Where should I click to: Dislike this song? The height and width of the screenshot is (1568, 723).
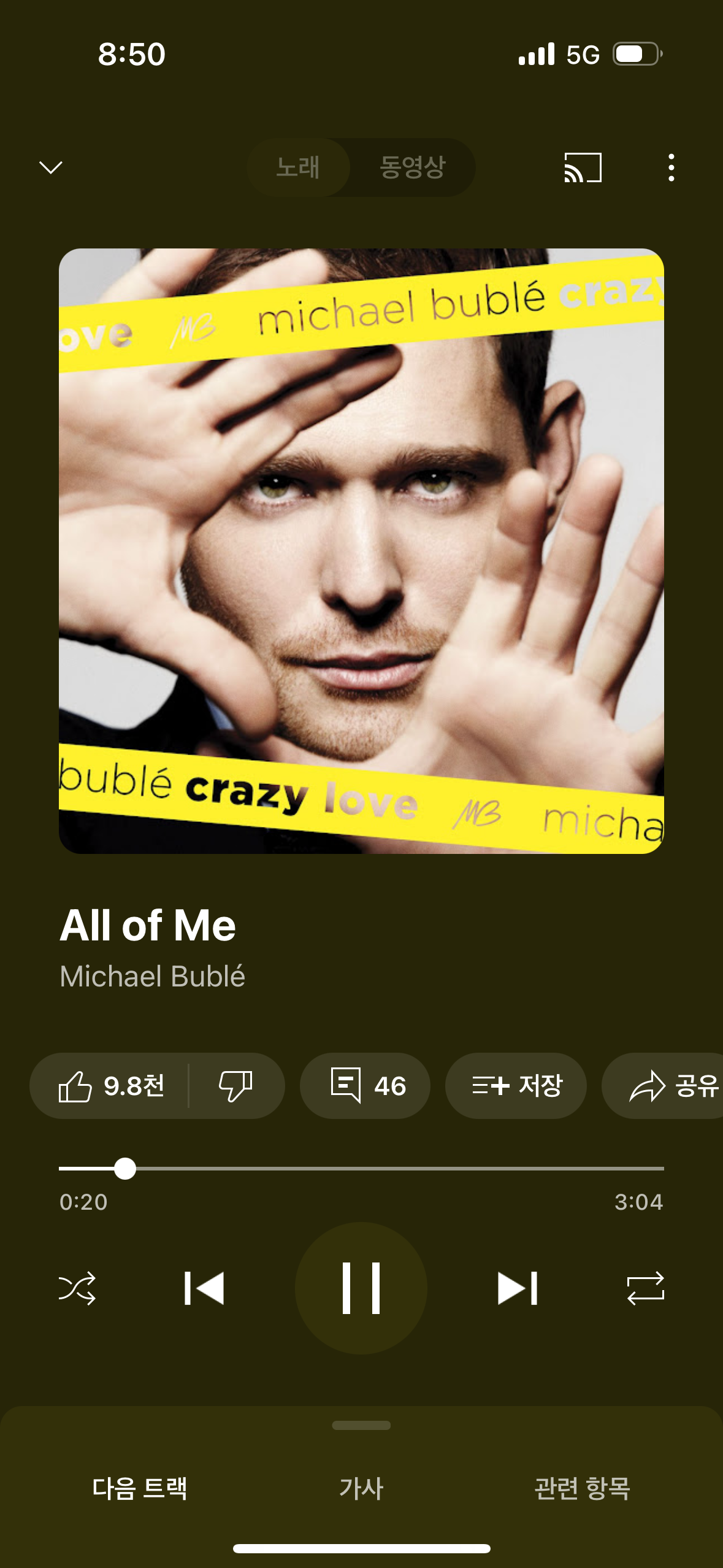pyautogui.click(x=236, y=1086)
